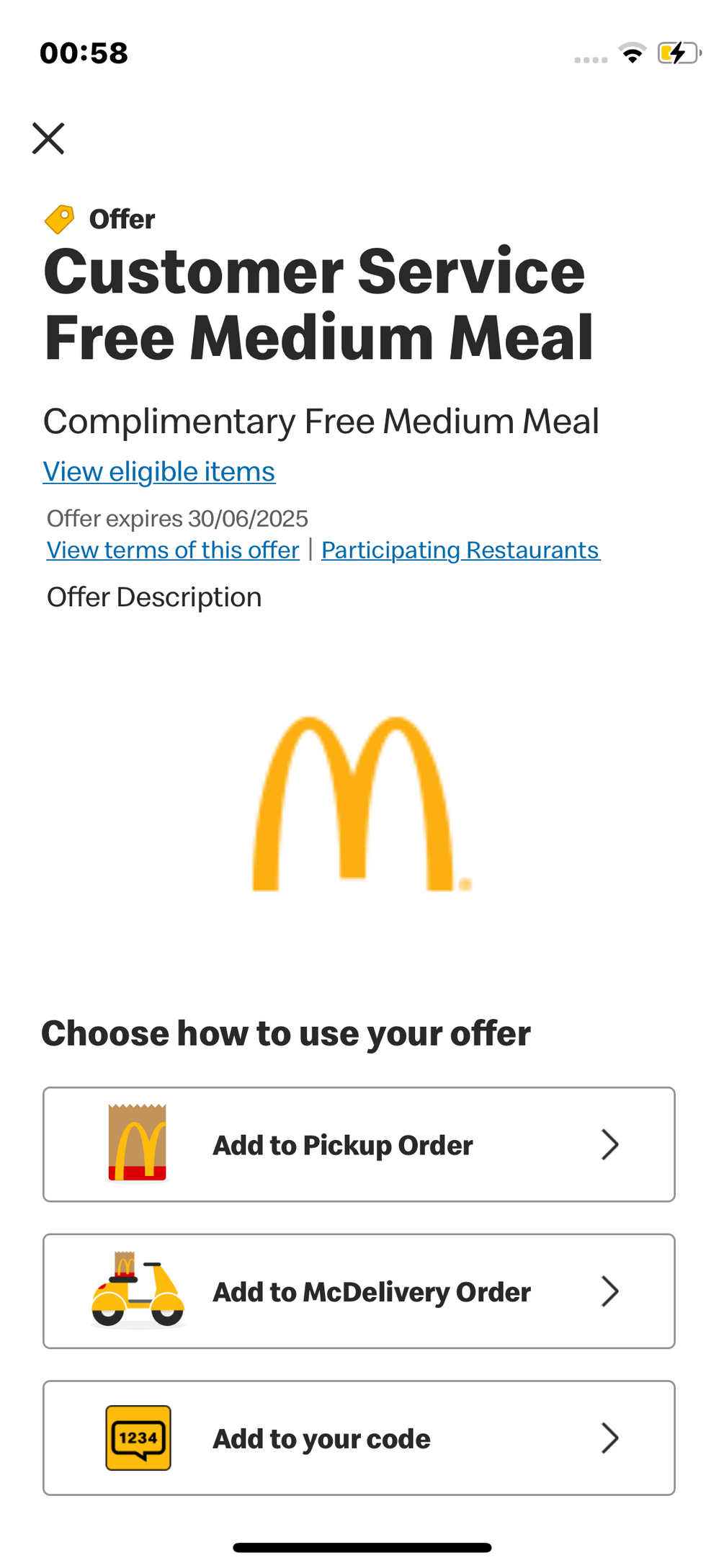The image size is (724, 1568).
Task: Expand the Add to McDelivery Order option
Action: (610, 1292)
